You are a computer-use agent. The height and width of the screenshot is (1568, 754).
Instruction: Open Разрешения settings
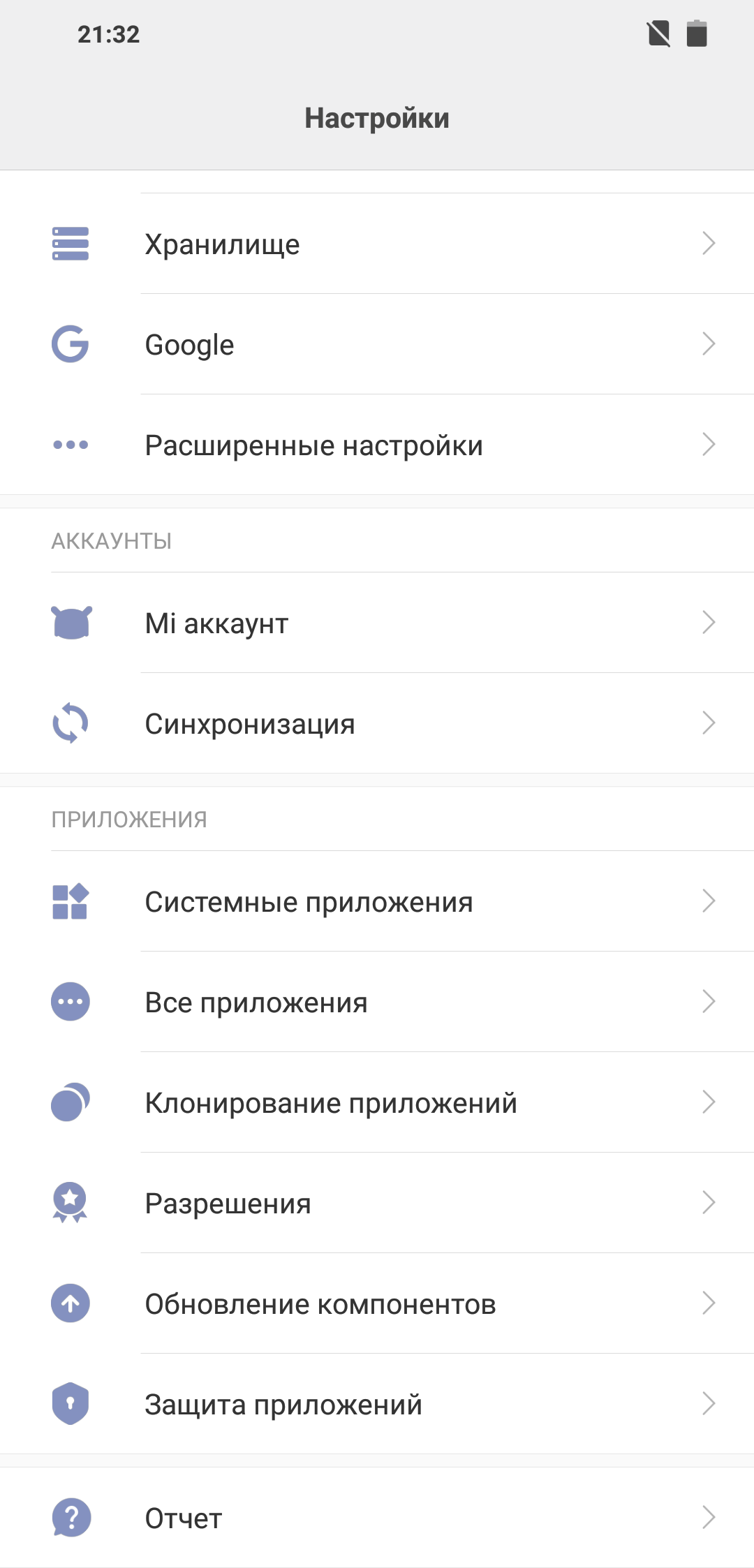pyautogui.click(x=377, y=1203)
